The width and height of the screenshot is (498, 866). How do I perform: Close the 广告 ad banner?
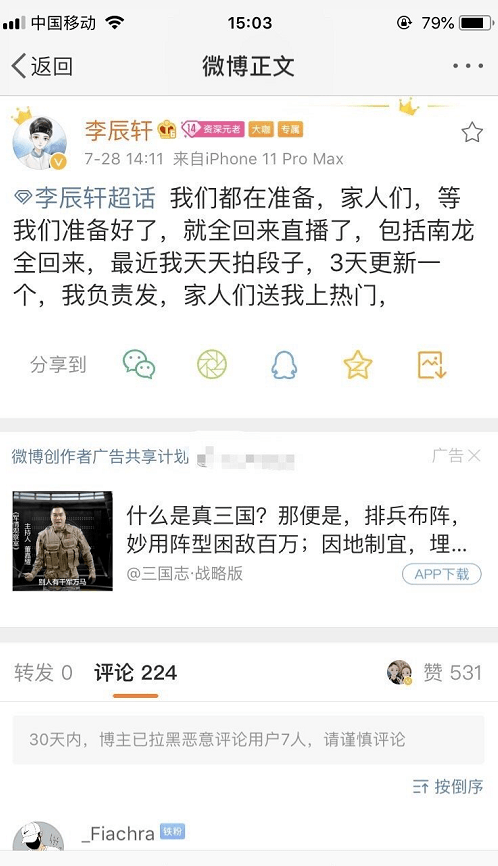[474, 456]
